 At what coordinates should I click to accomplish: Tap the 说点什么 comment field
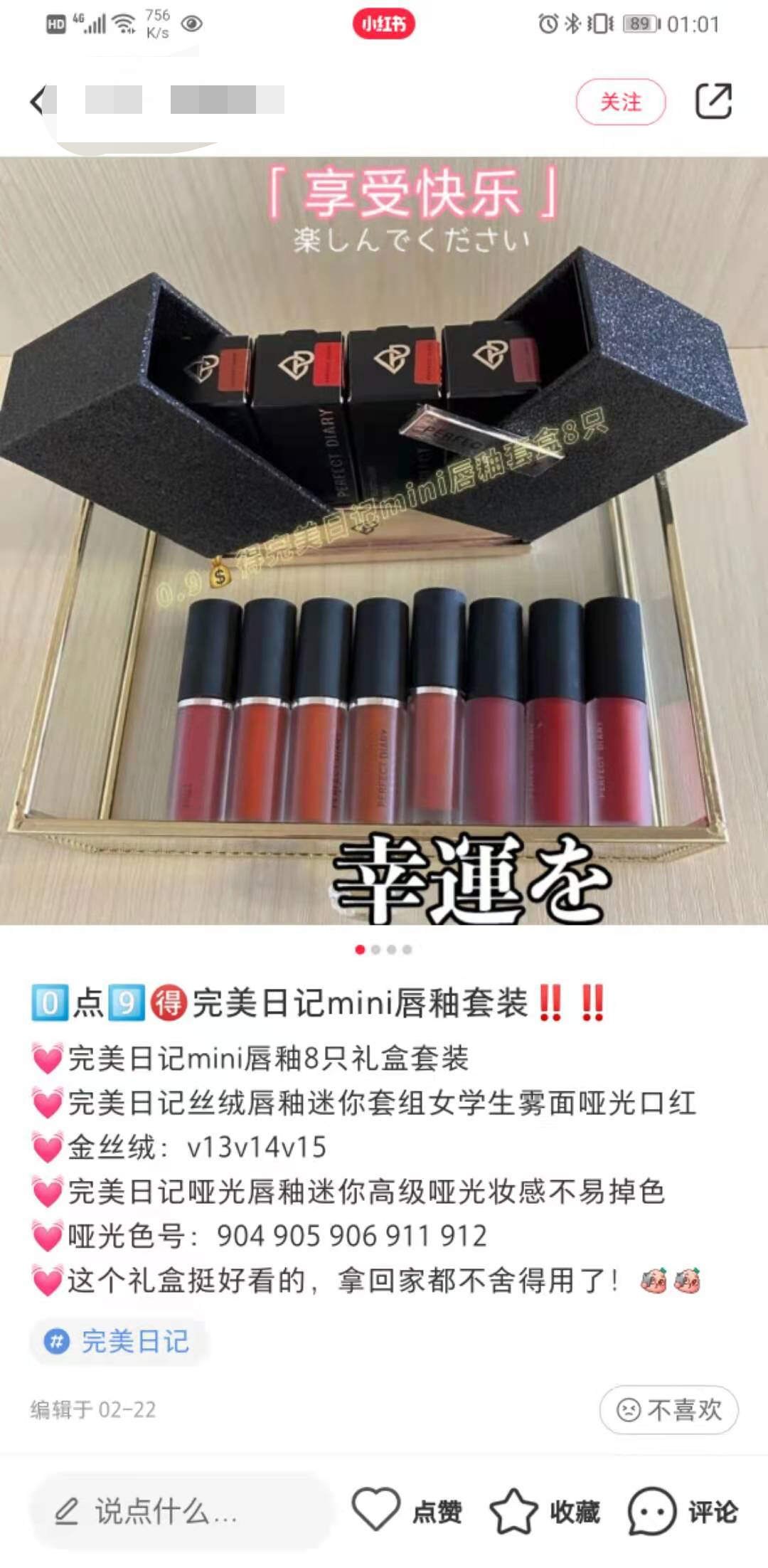point(181,1511)
